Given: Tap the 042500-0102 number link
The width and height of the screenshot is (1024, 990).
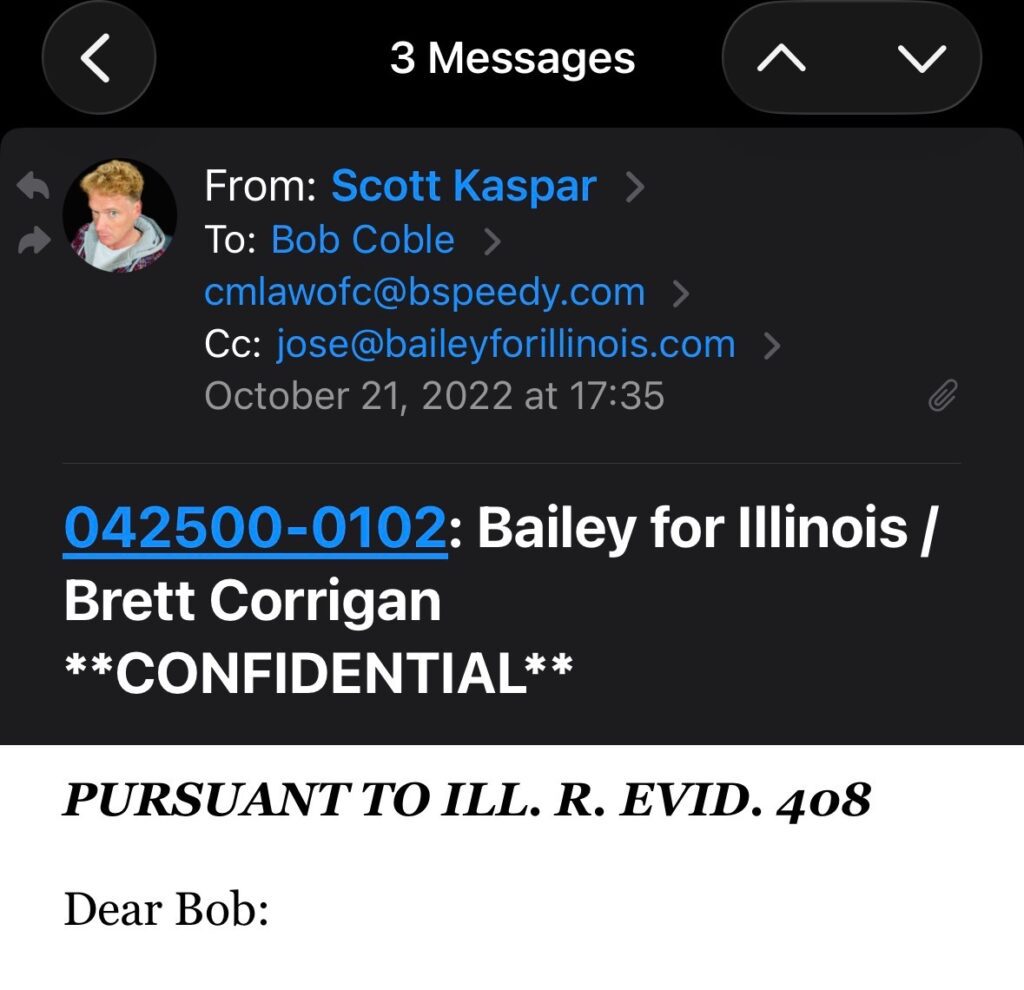Looking at the screenshot, I should [254, 527].
